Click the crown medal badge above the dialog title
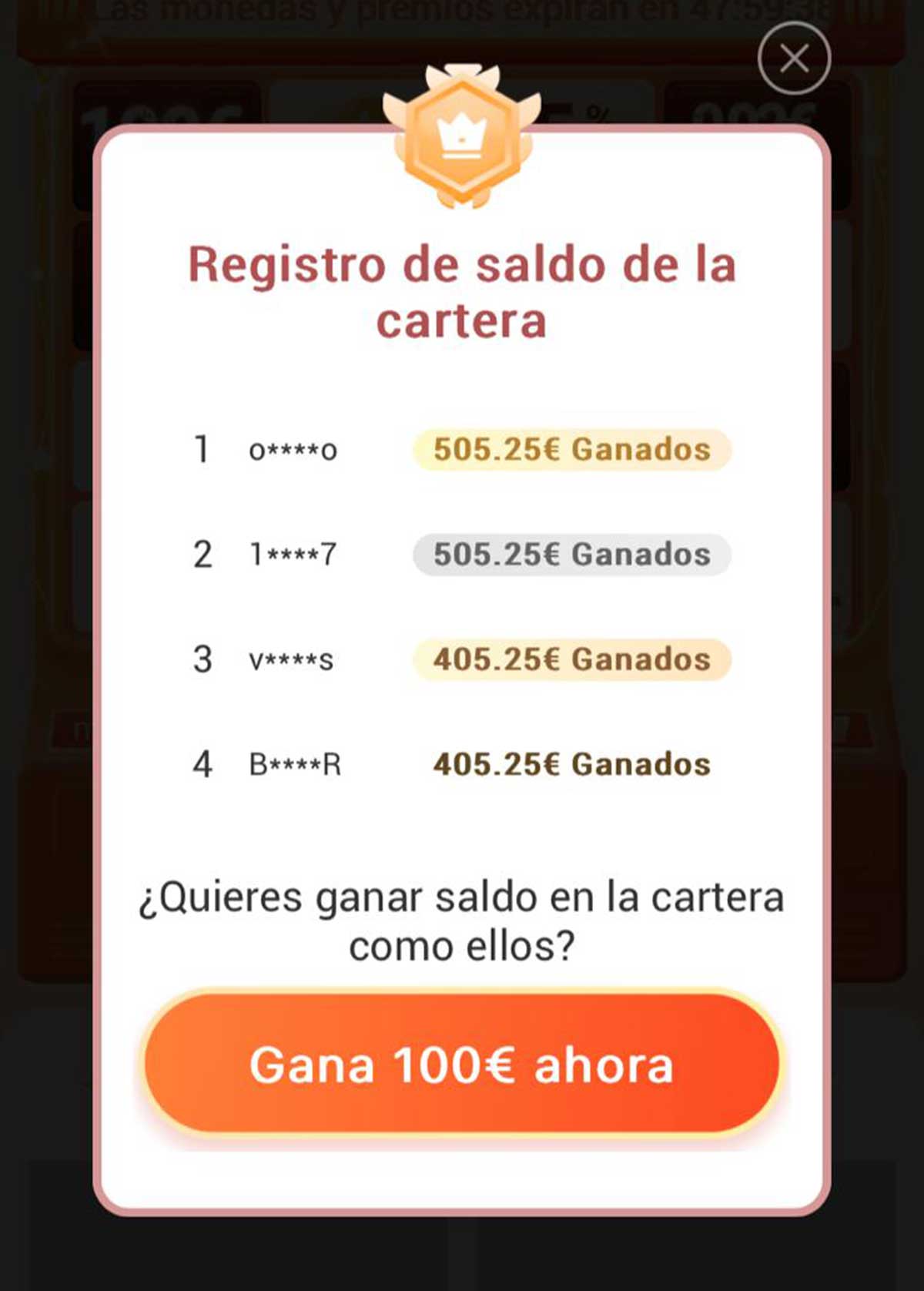This screenshot has width=924, height=1291. point(460,135)
